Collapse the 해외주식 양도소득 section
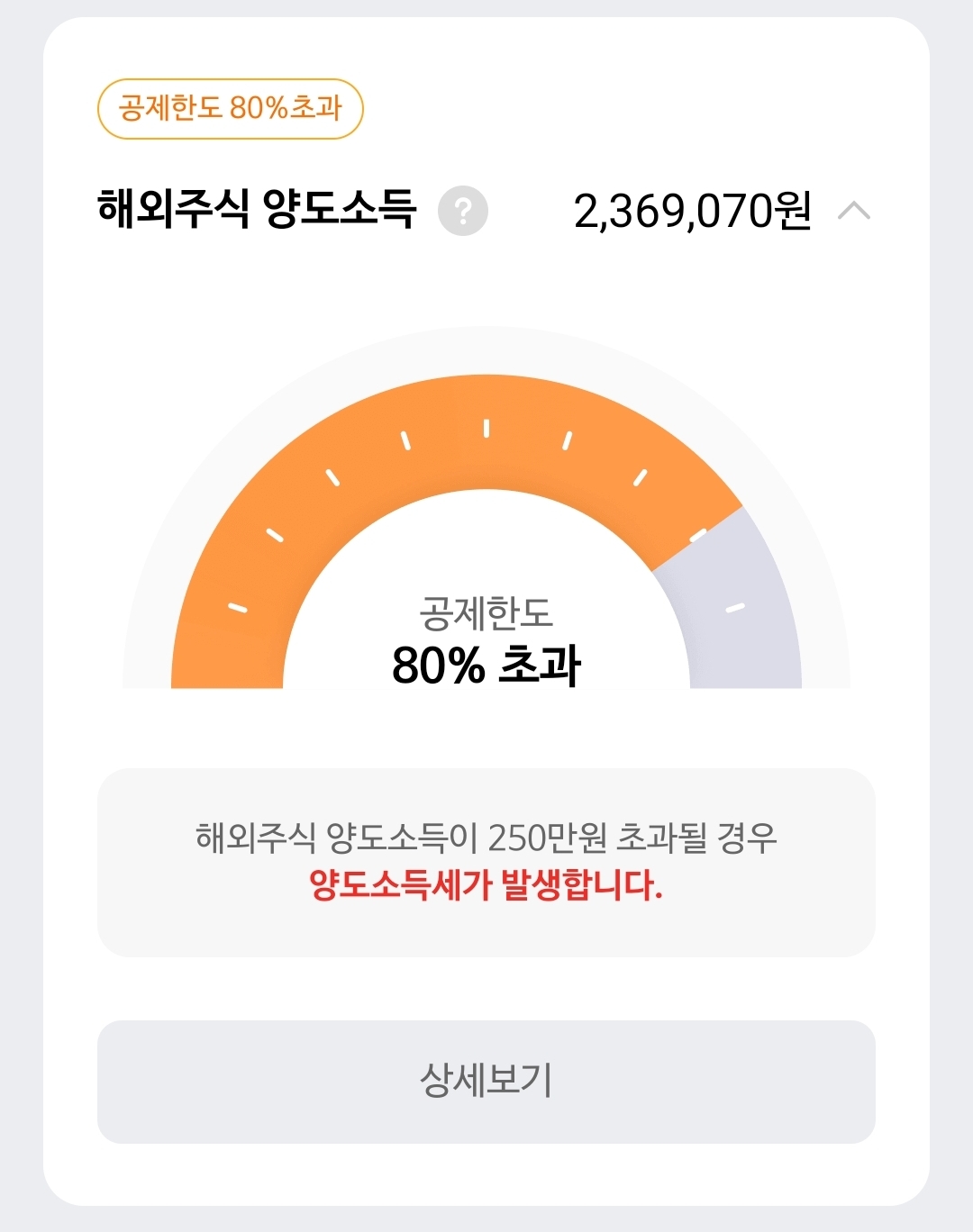The width and height of the screenshot is (973, 1232). pos(853,211)
